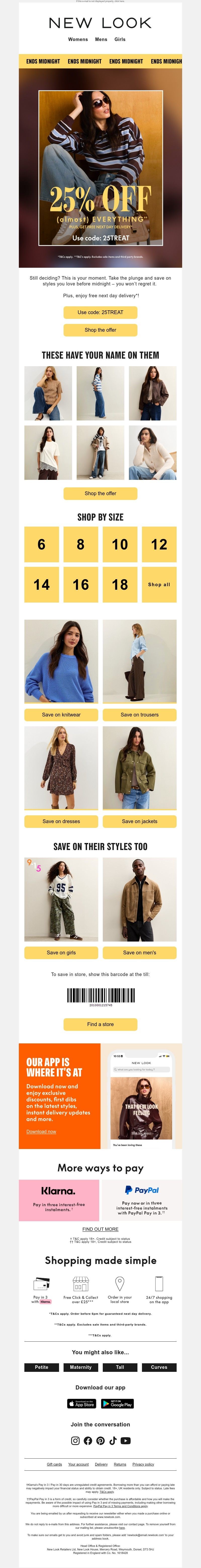This screenshot has height=1568, width=201.
Task: Tap the Use code: 25TREAT button
Action: click(x=100, y=312)
